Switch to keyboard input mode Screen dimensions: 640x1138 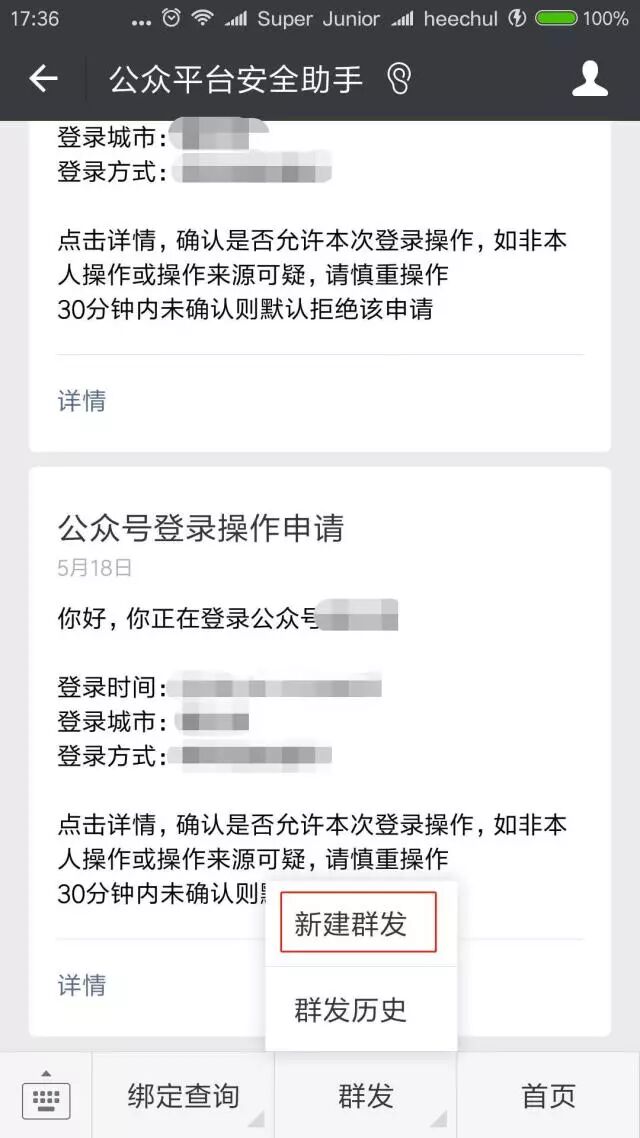[46, 1096]
